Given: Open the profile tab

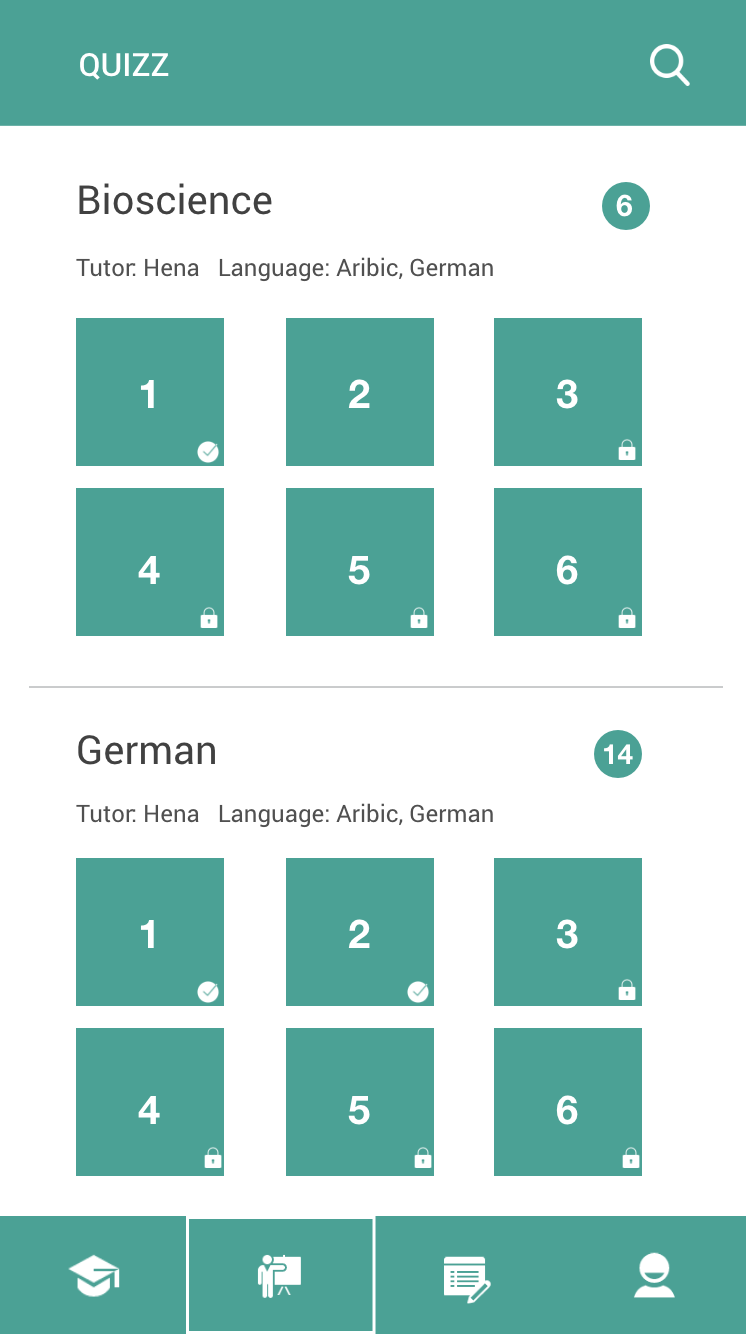Looking at the screenshot, I should [x=654, y=1275].
